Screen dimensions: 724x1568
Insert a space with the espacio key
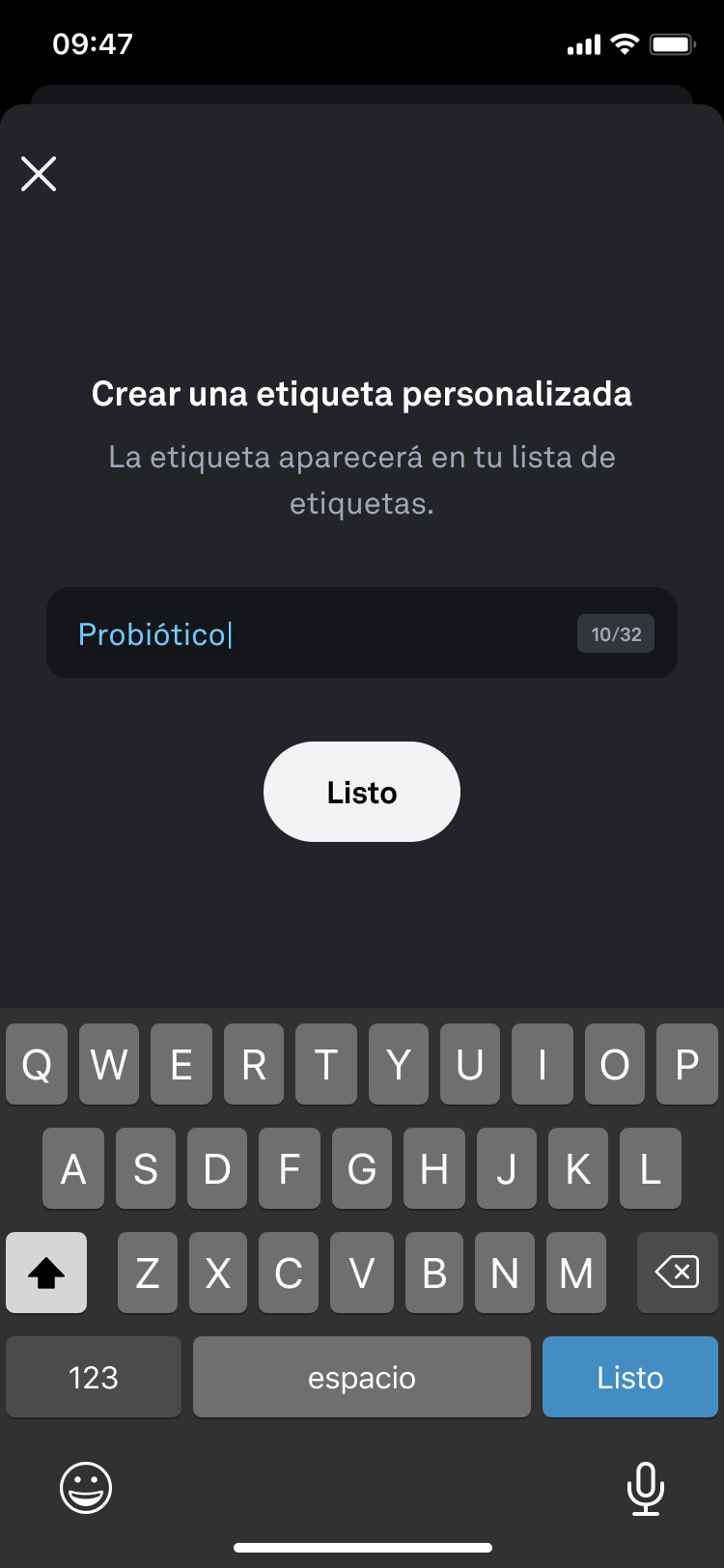[362, 1377]
